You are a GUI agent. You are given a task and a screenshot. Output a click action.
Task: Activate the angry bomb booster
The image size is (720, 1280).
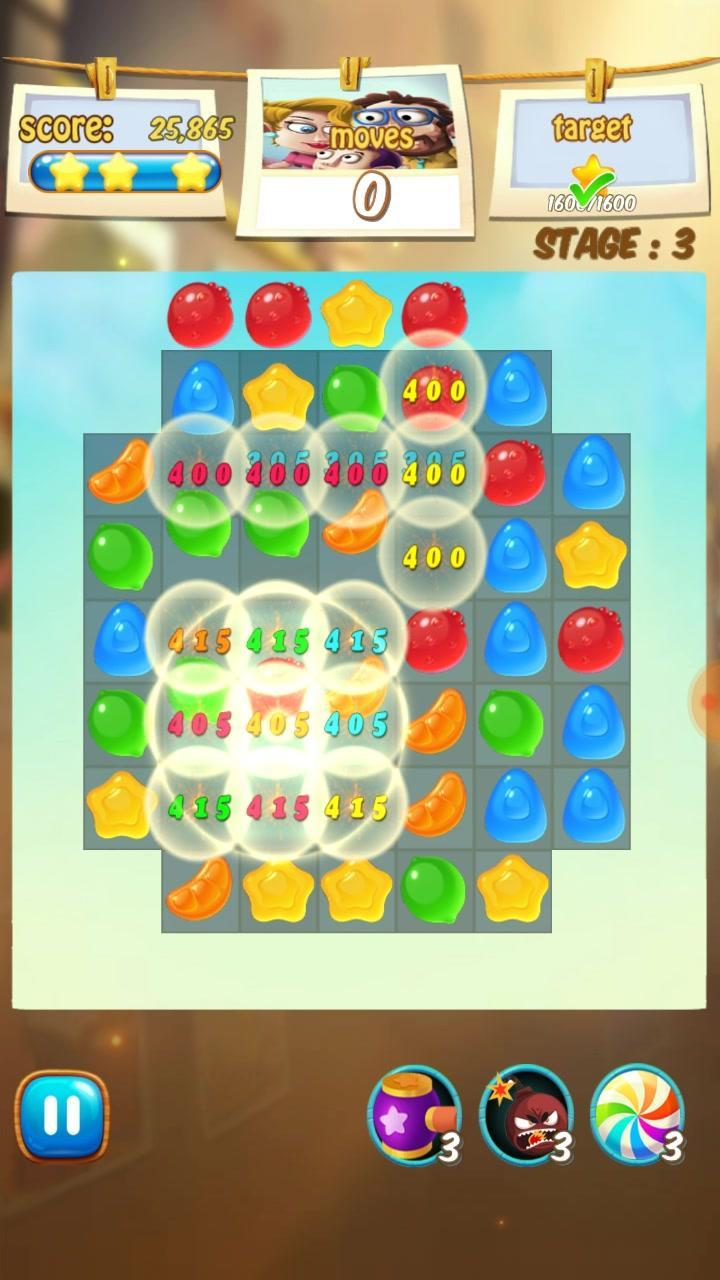pyautogui.click(x=524, y=1114)
